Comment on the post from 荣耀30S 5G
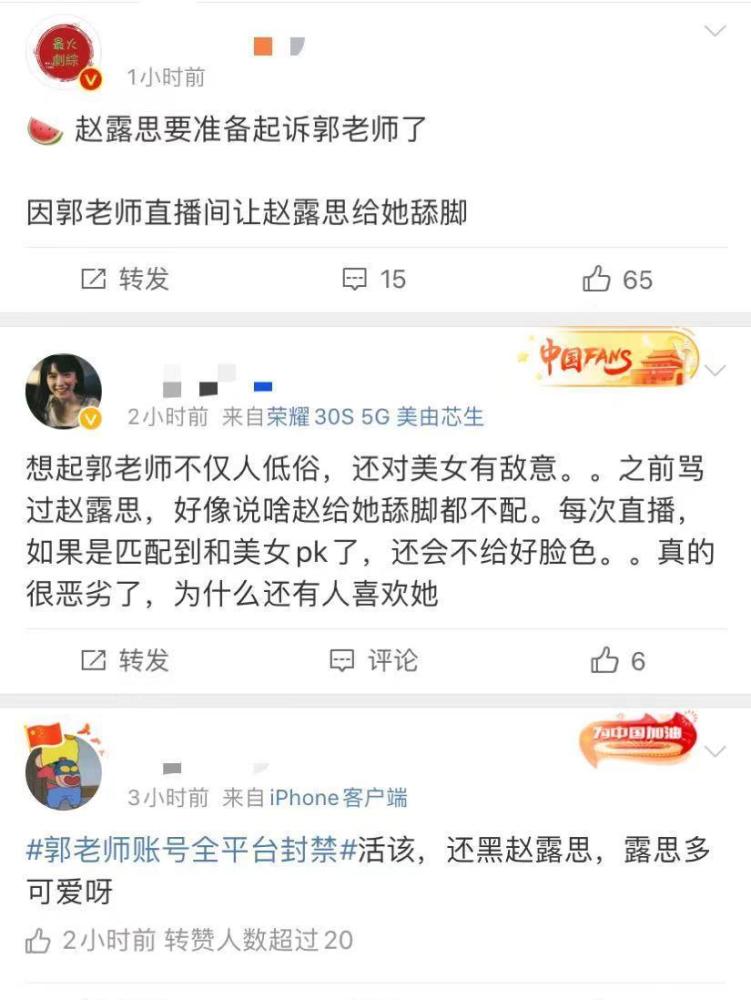751x1000 pixels. (374, 660)
